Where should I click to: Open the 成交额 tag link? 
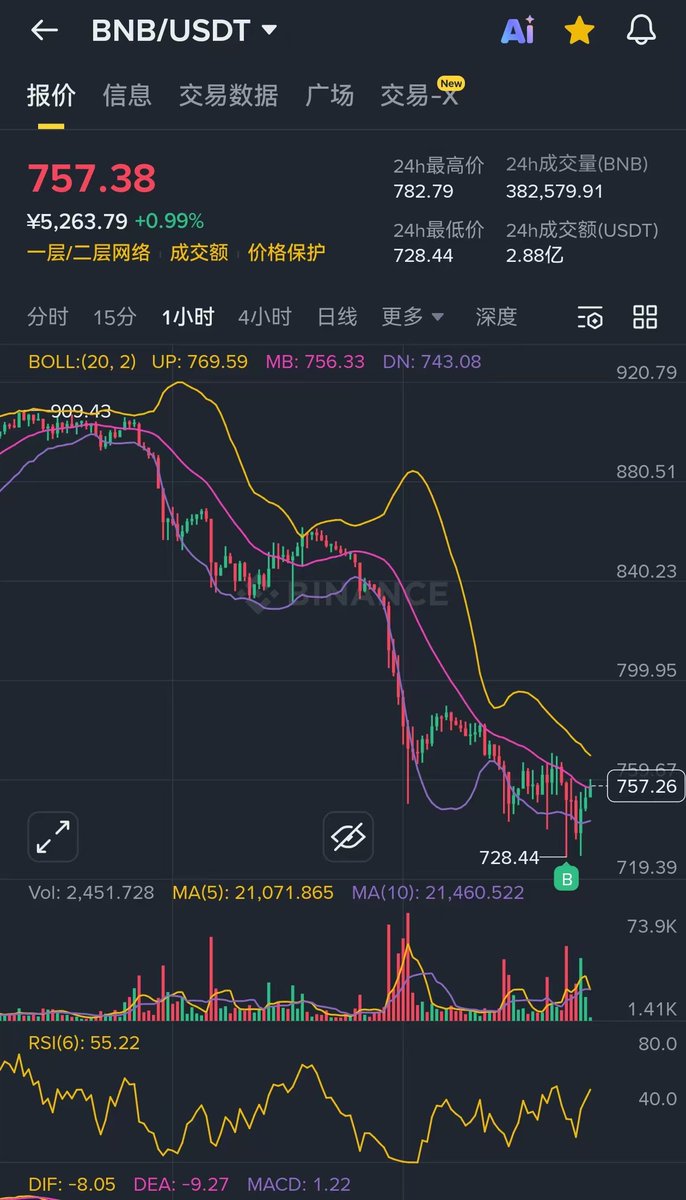click(x=198, y=253)
